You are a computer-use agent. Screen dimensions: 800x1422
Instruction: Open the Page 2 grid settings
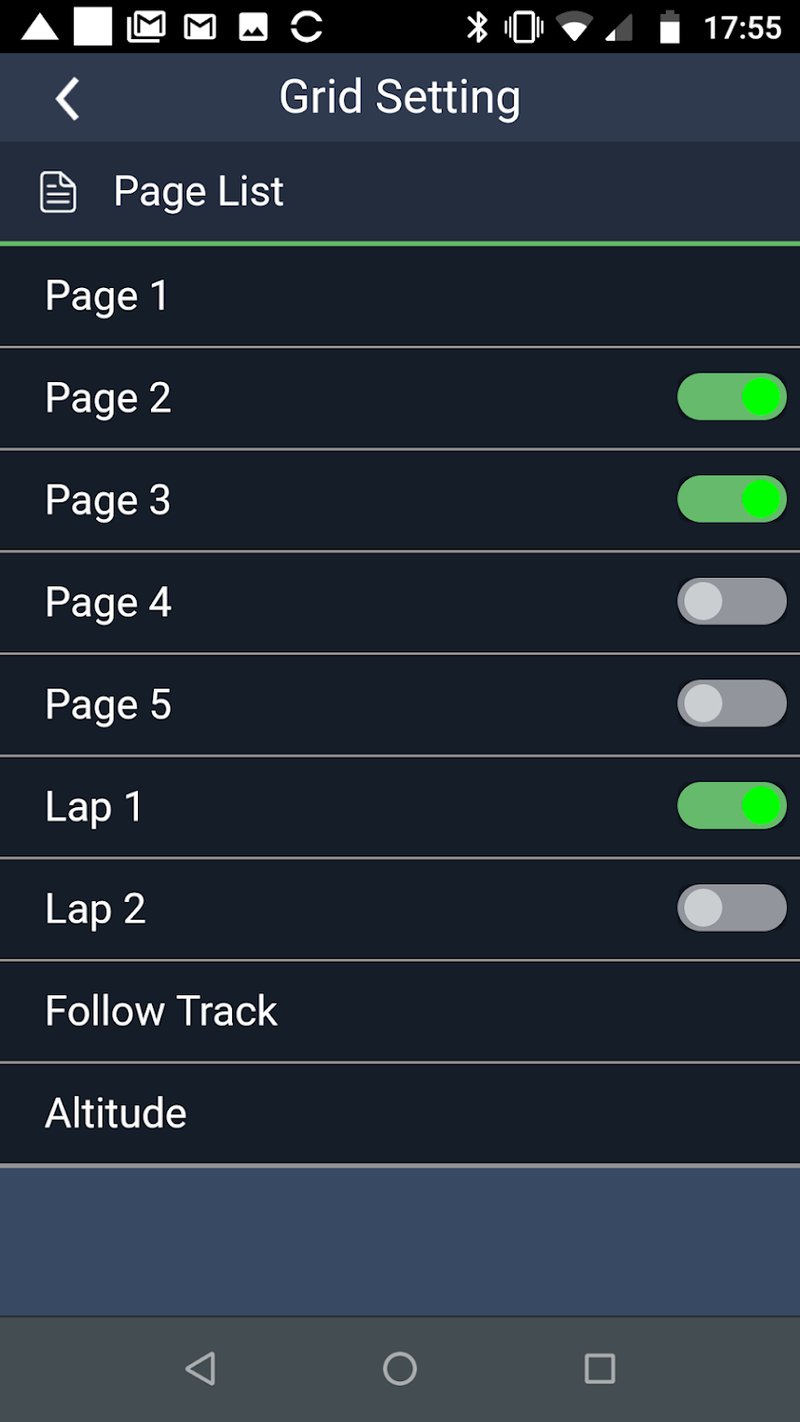[x=300, y=398]
